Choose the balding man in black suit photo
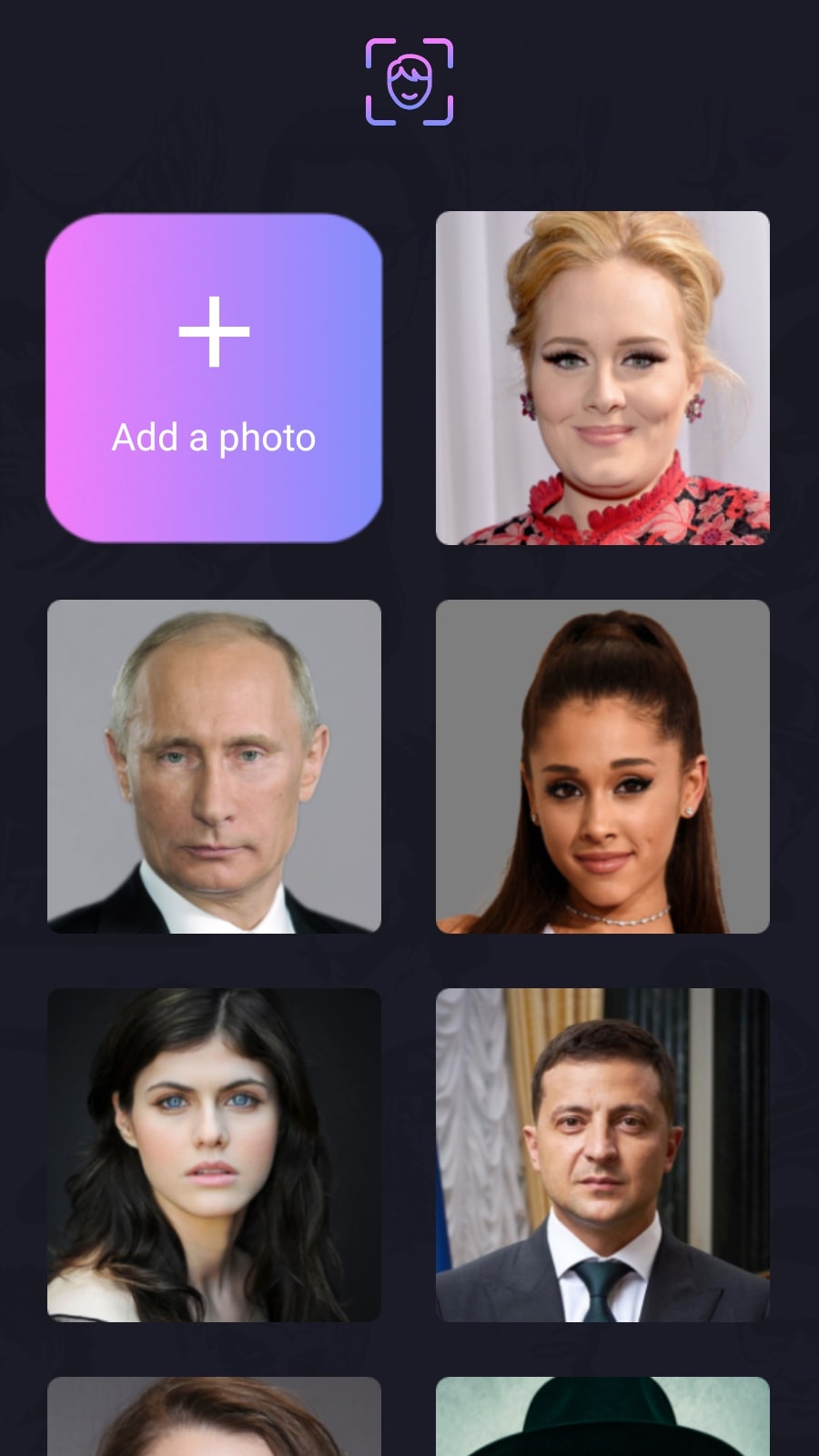The height and width of the screenshot is (1456, 819). 214,766
